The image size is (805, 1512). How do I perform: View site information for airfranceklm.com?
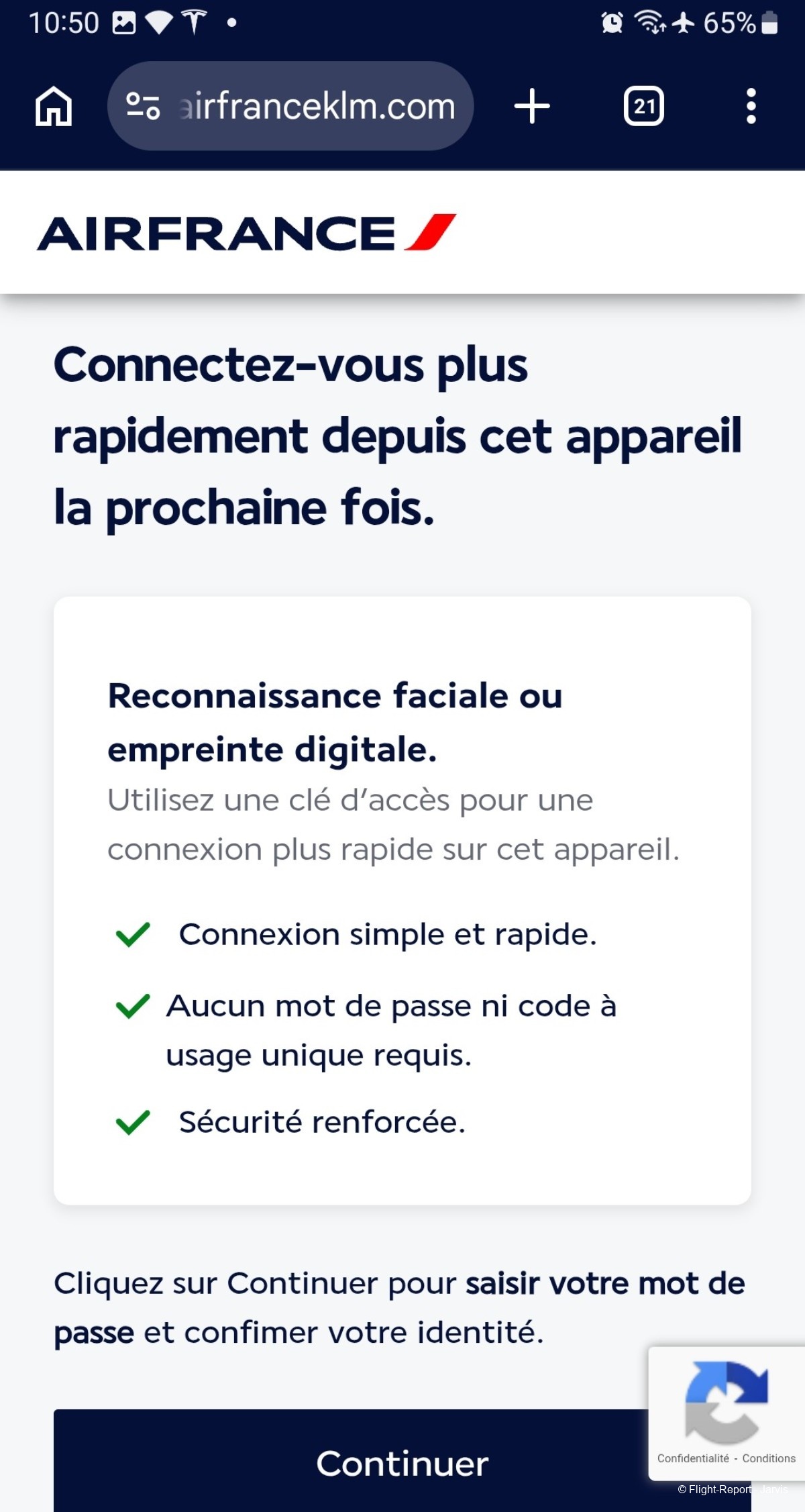144,106
